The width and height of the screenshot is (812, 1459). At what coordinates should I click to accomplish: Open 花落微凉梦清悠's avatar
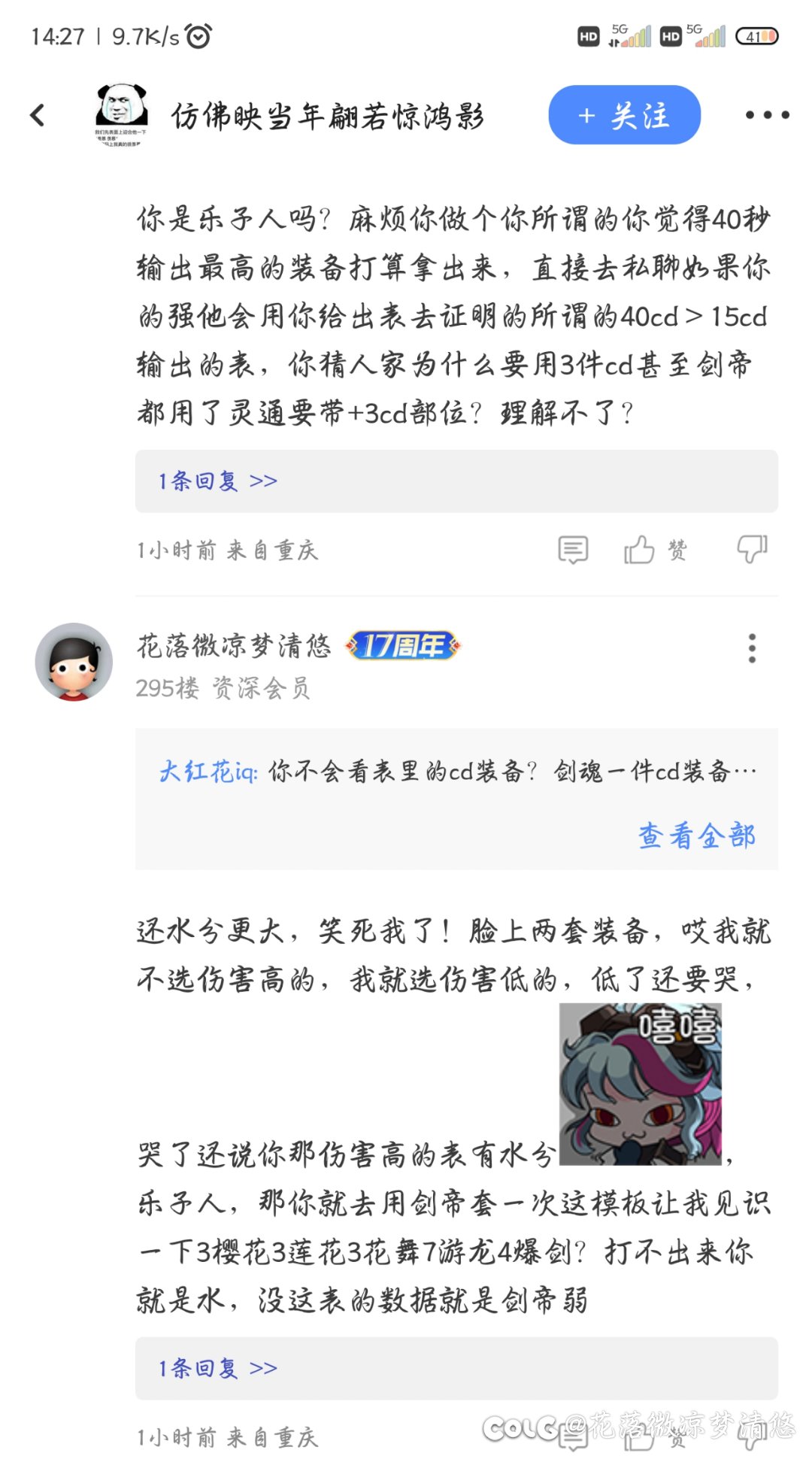tap(74, 662)
